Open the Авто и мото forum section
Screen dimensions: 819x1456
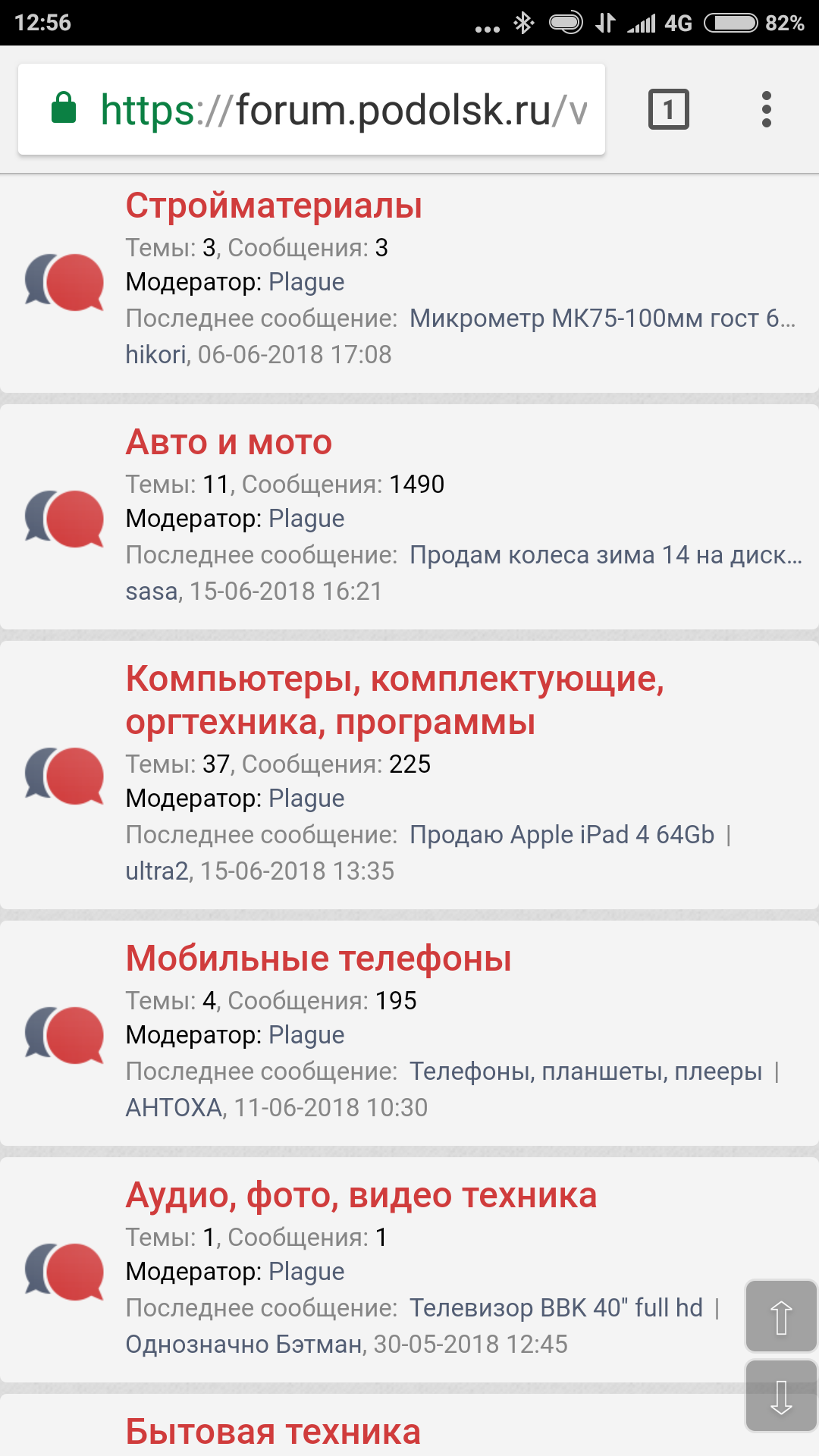pyautogui.click(x=229, y=442)
